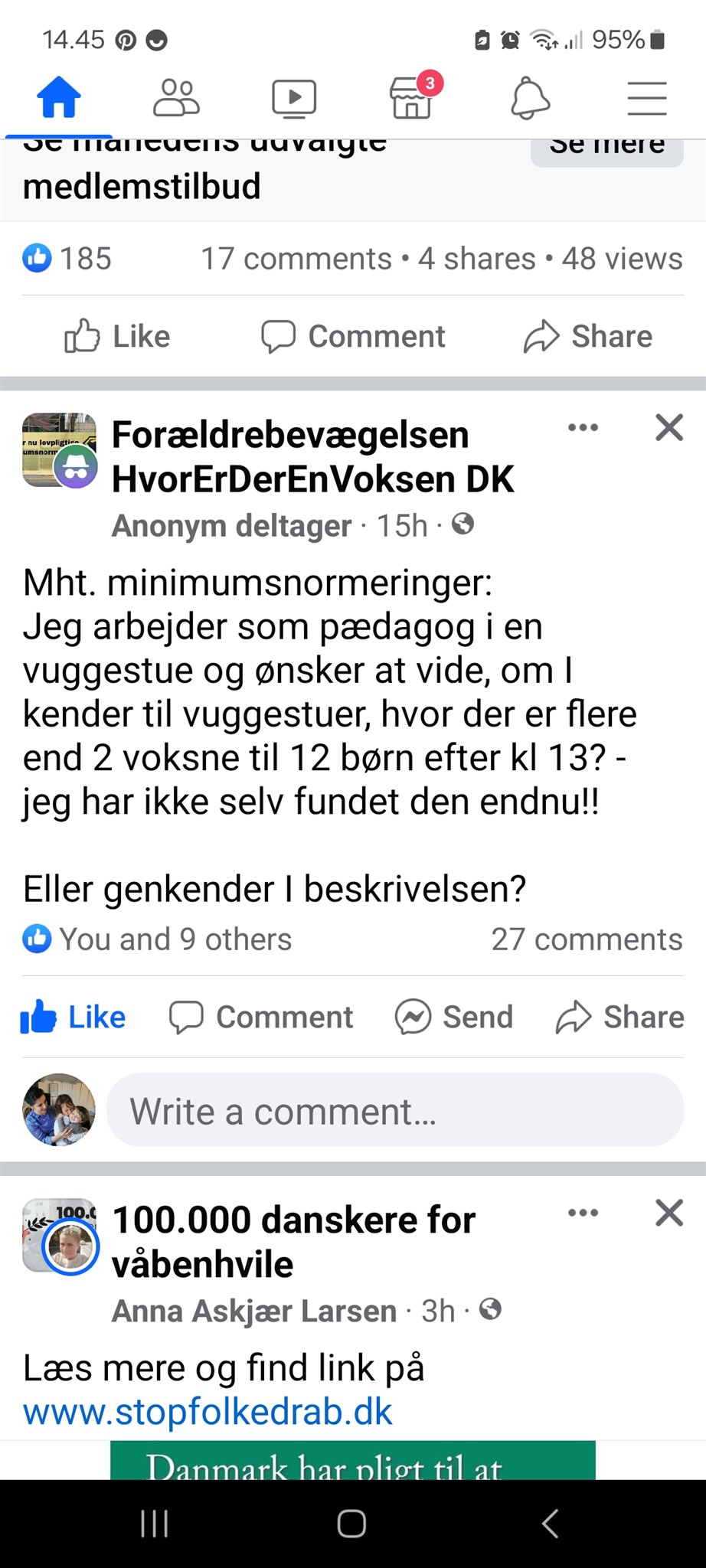
Task: Open Marketplace with 3 notifications
Action: tap(413, 97)
